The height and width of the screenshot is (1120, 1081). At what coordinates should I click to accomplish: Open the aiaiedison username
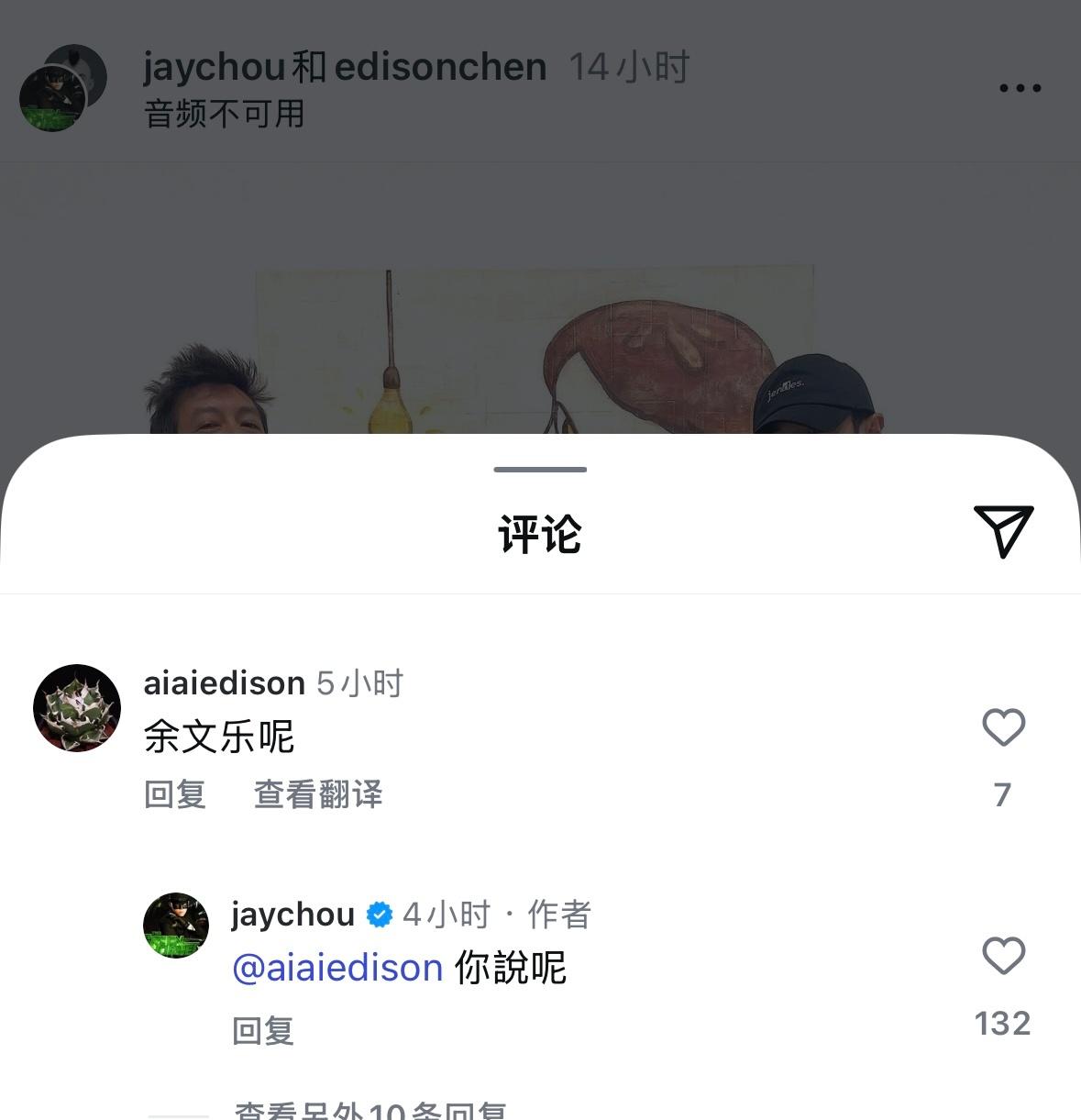pos(224,683)
